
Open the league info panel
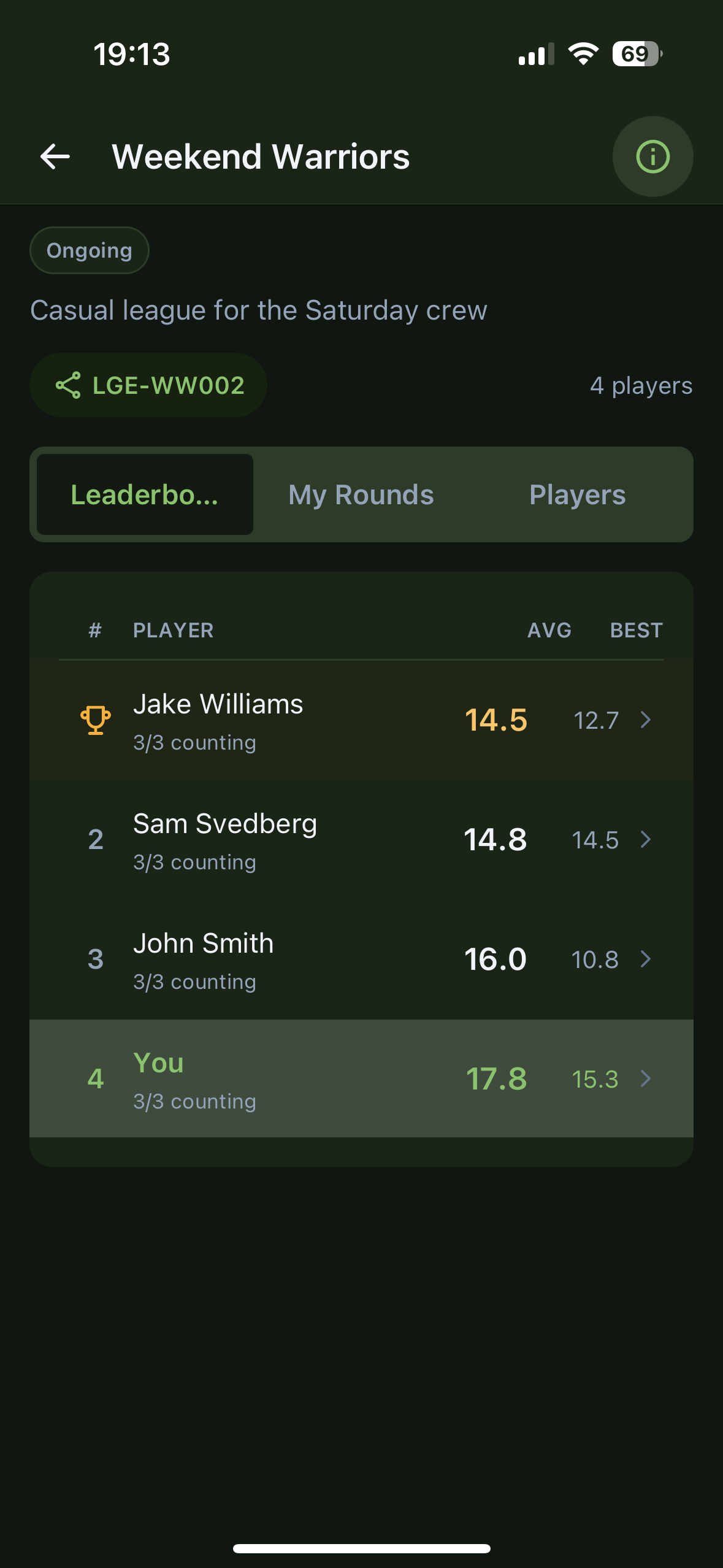point(652,156)
